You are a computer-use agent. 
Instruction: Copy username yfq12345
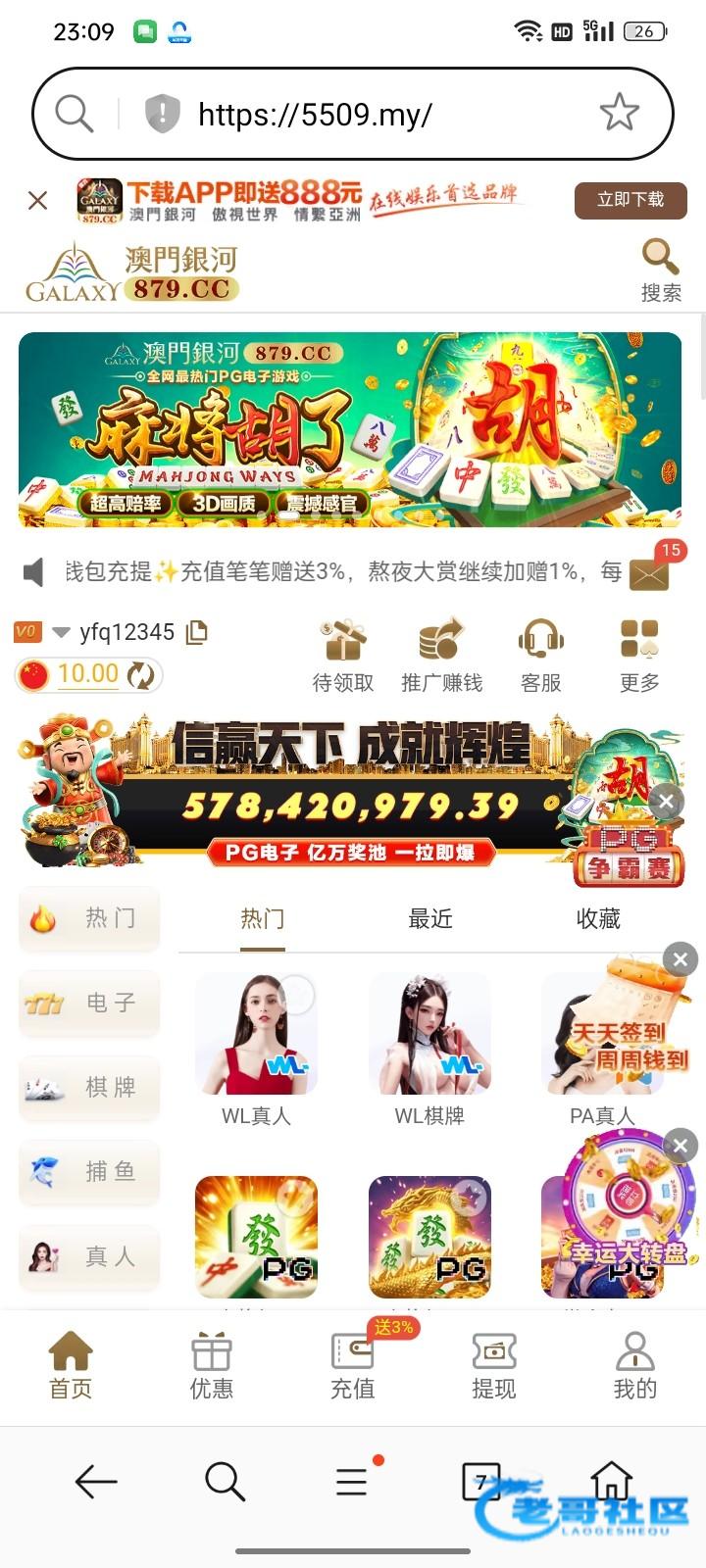click(x=197, y=633)
